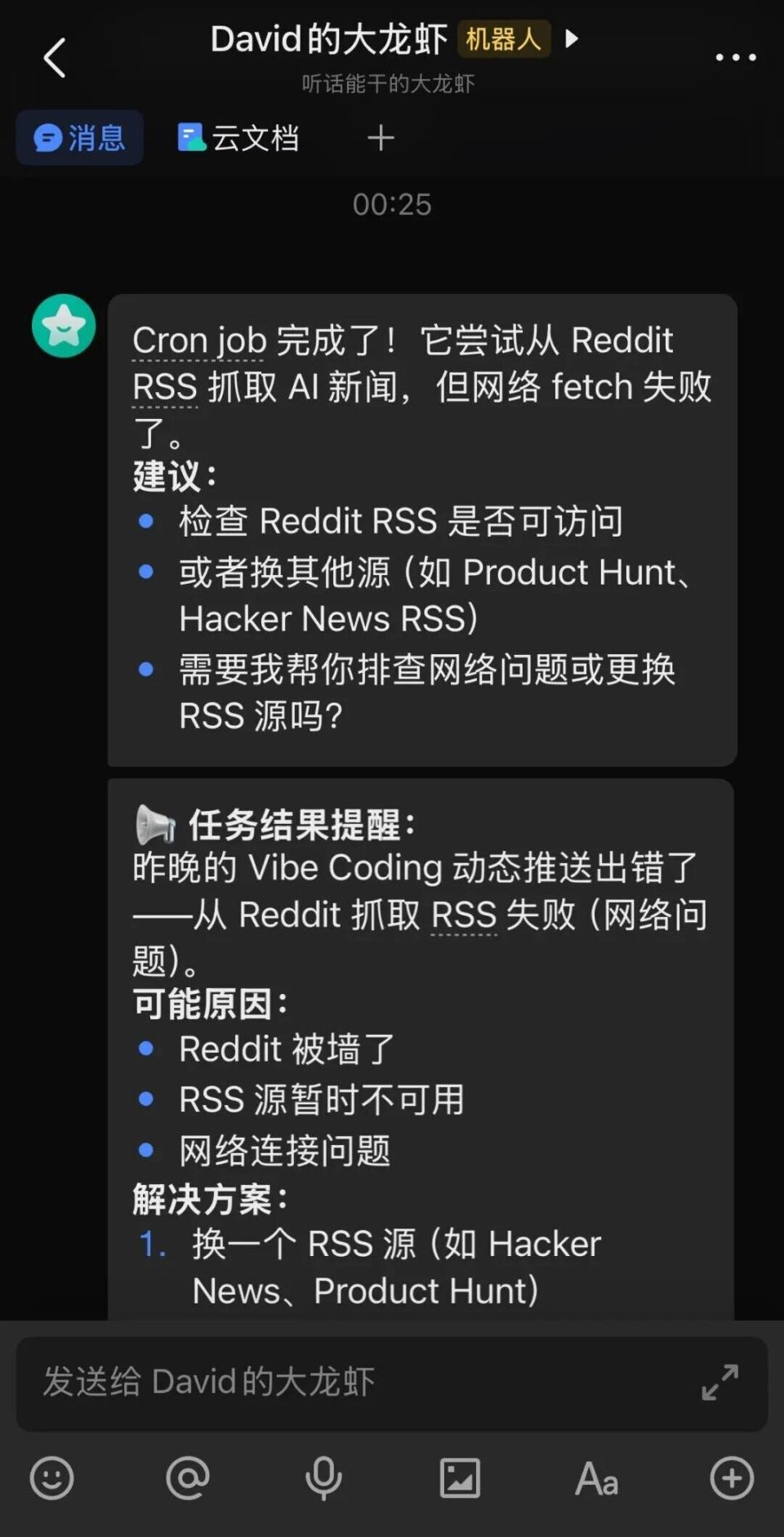Screen dimensions: 784x1537
Task: Switch to the 消息 tab
Action: click(x=79, y=138)
